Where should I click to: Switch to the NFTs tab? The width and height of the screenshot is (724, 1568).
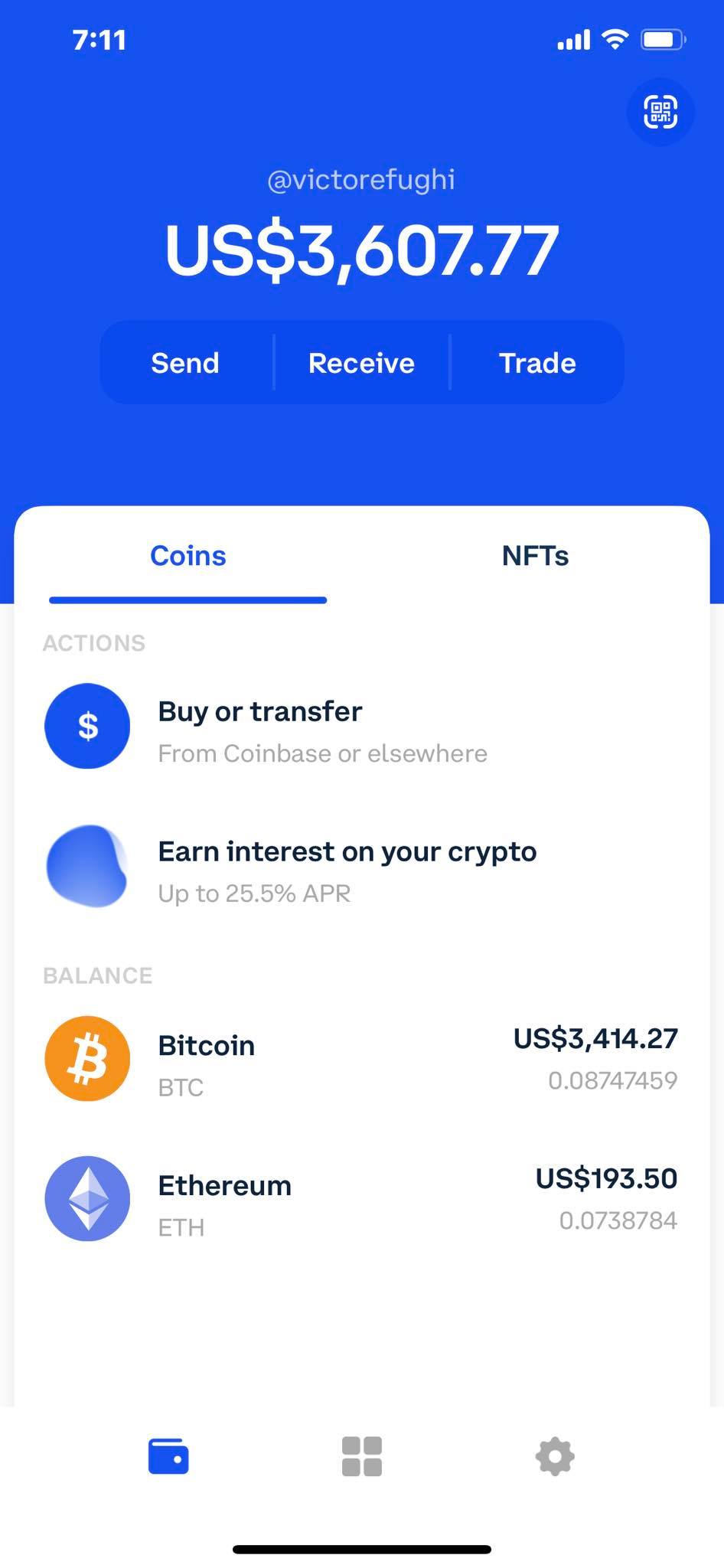tap(535, 556)
